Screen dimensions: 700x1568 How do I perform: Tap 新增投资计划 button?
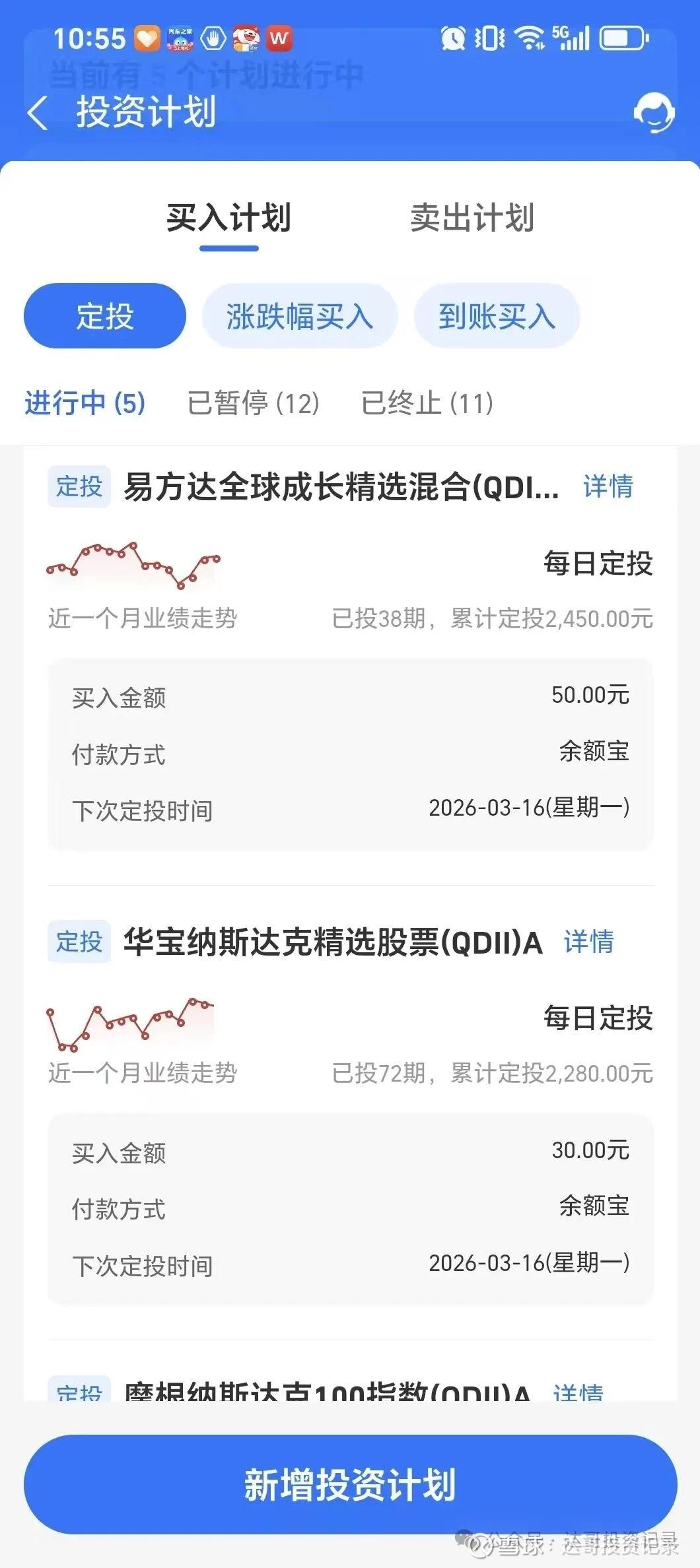350,1484
